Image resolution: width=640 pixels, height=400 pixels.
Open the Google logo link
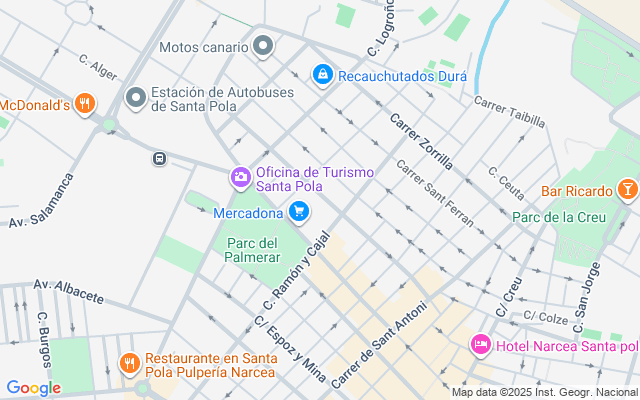[x=34, y=388]
